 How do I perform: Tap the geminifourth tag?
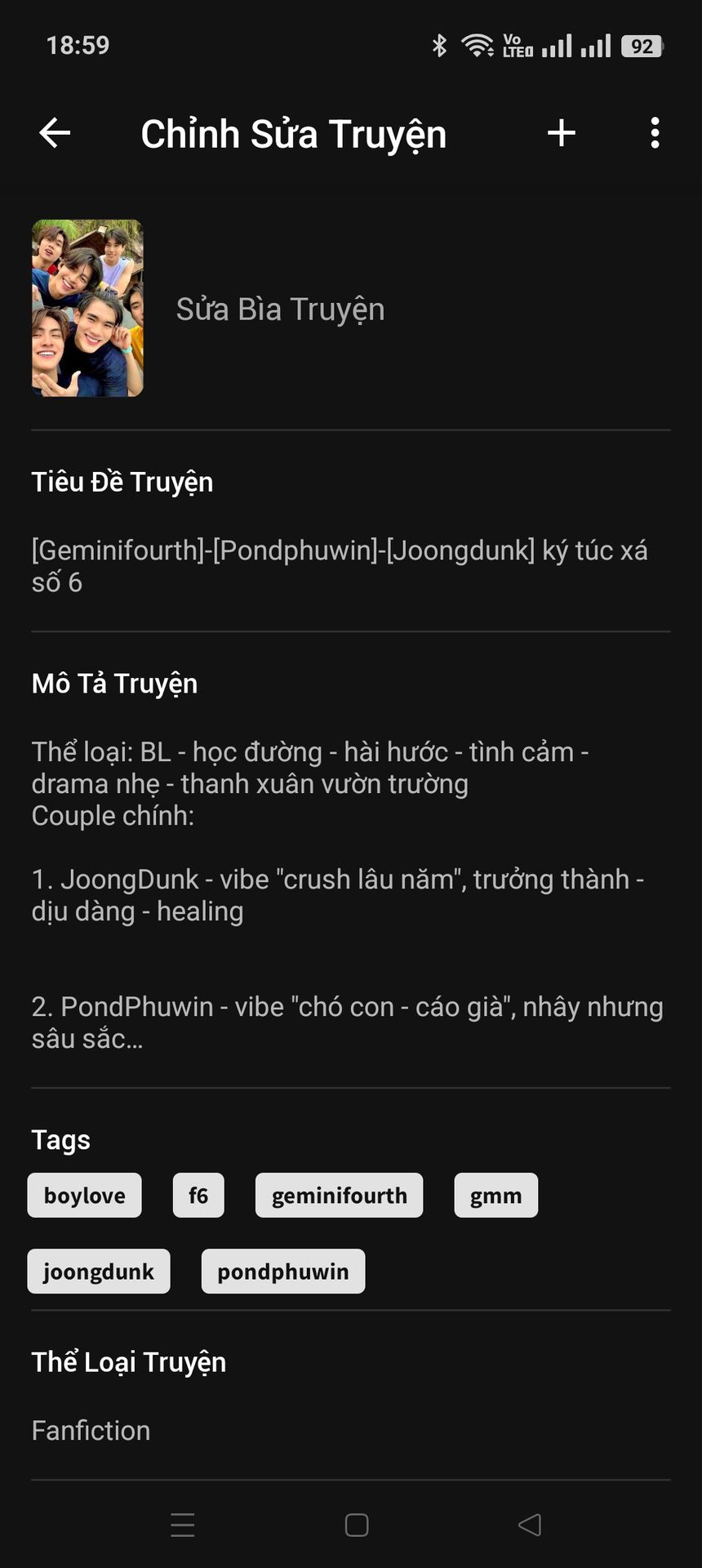339,1196
